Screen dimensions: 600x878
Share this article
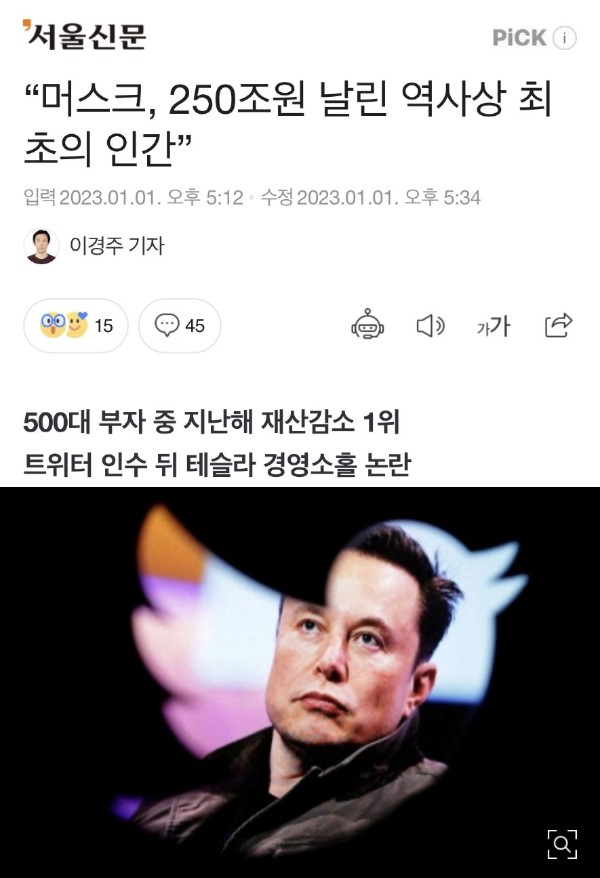point(558,325)
